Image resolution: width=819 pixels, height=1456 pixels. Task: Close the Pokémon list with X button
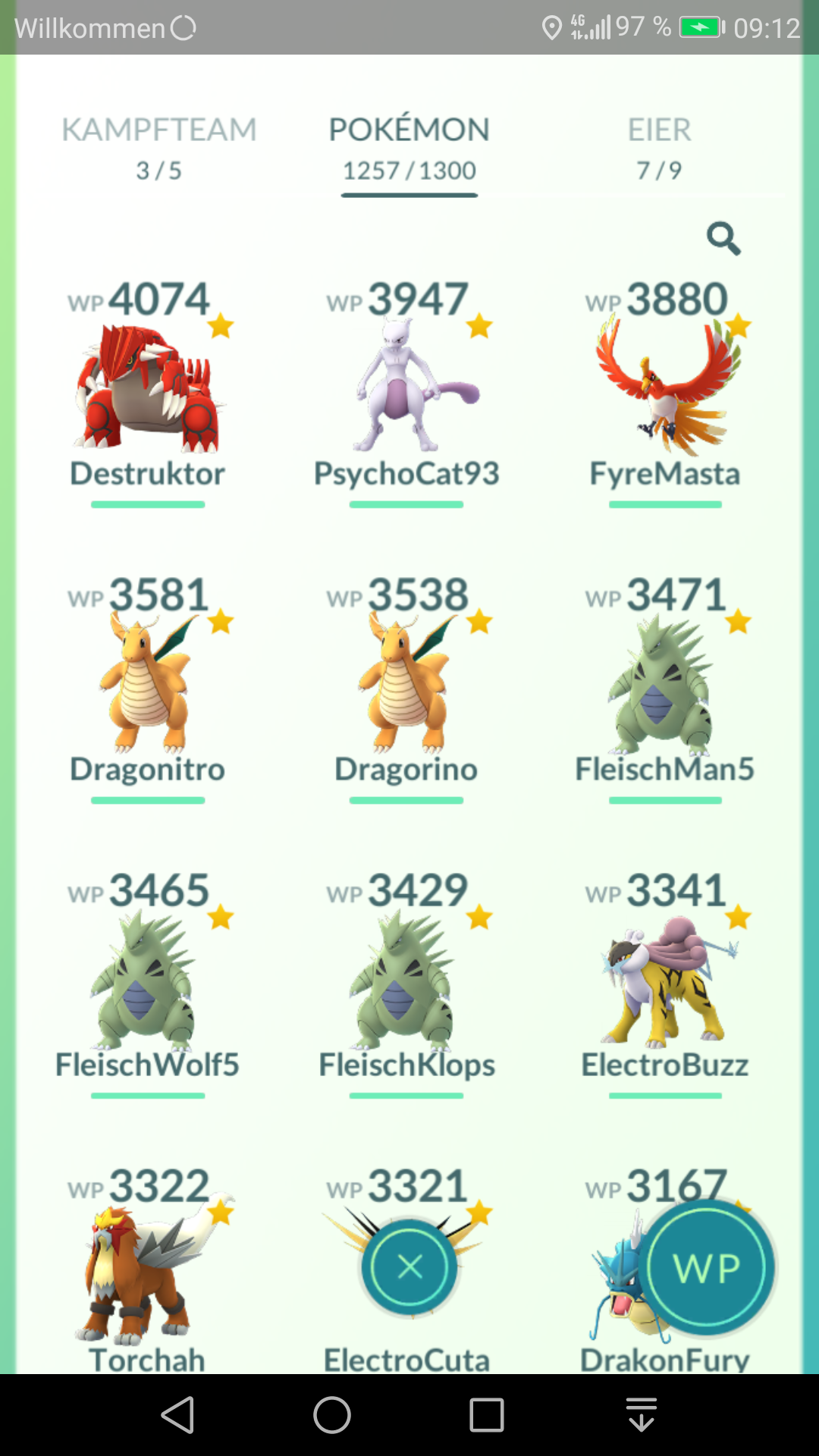(x=409, y=1266)
